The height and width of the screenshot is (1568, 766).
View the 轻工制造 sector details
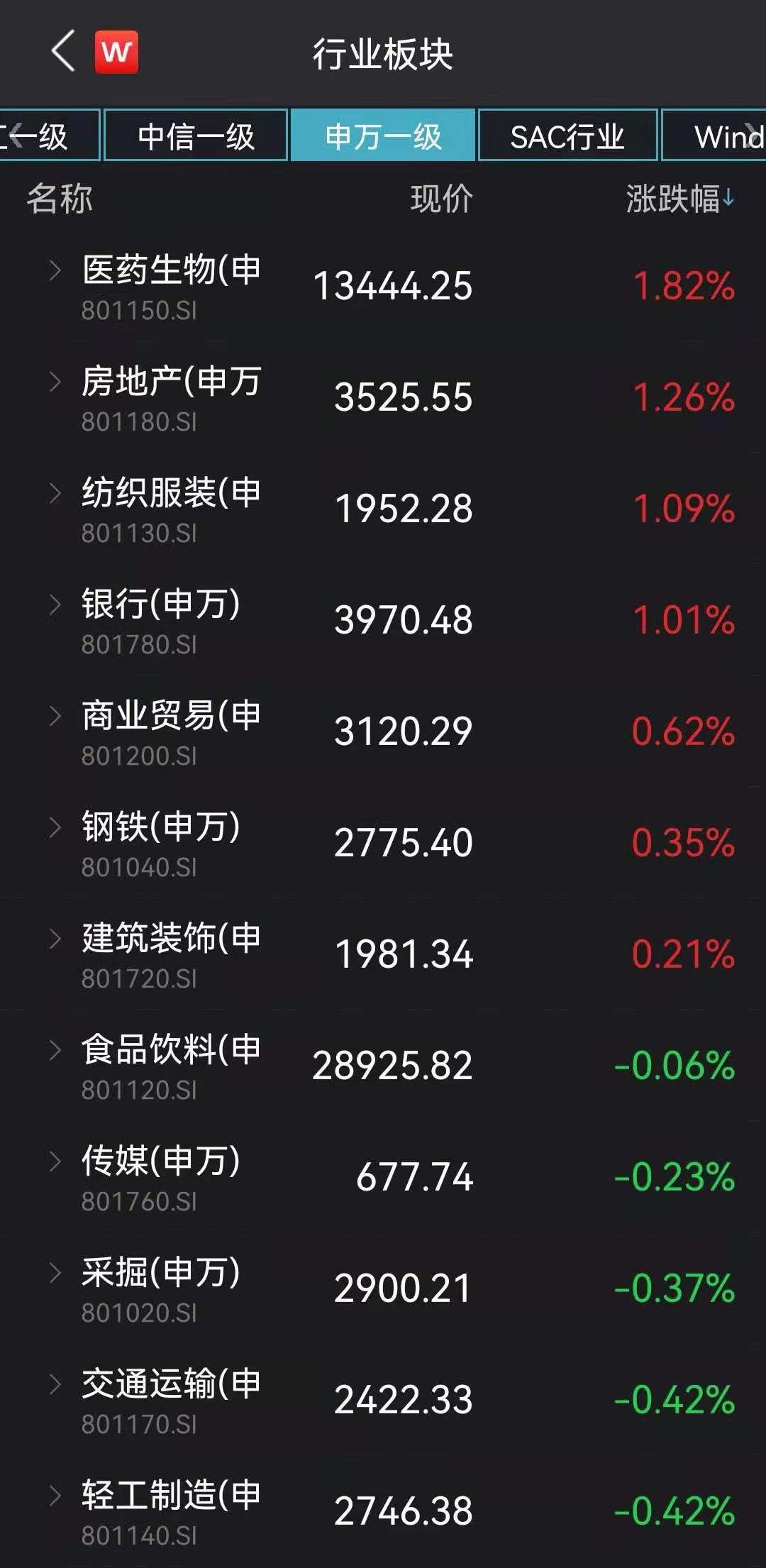383,1512
